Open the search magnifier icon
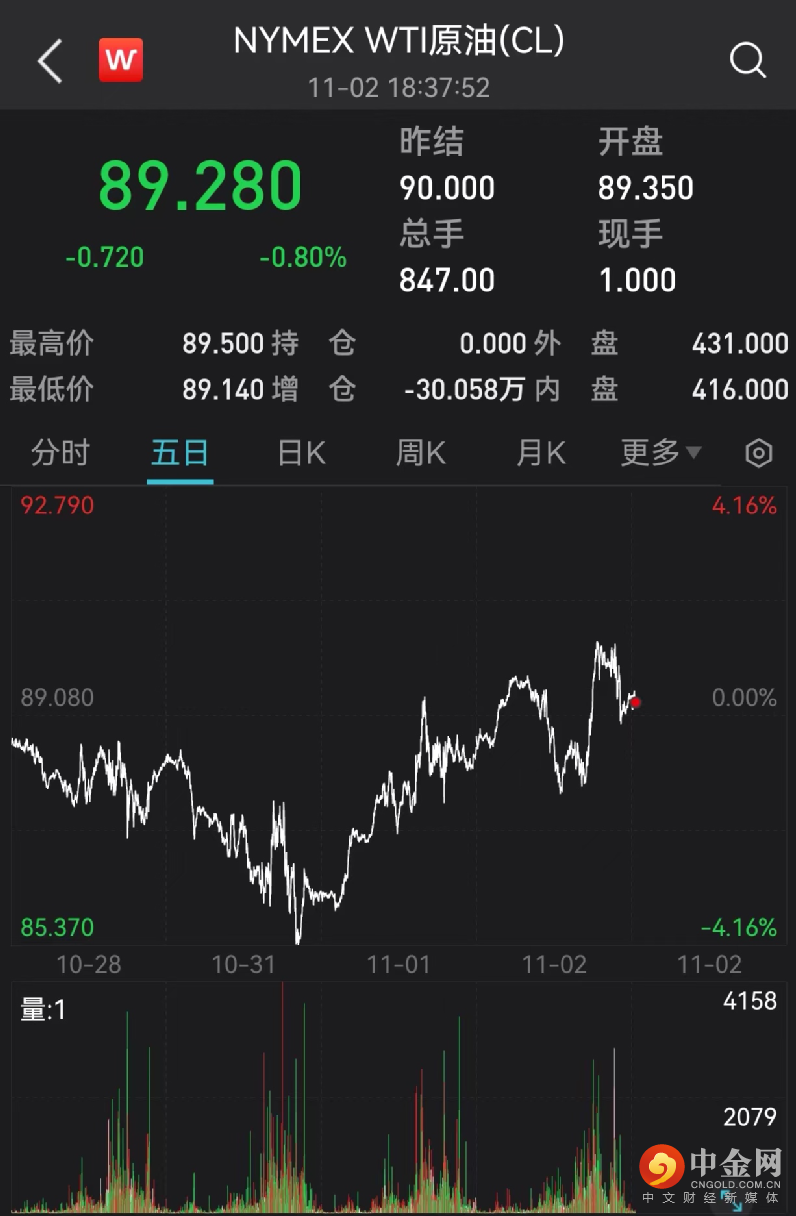 tap(747, 61)
